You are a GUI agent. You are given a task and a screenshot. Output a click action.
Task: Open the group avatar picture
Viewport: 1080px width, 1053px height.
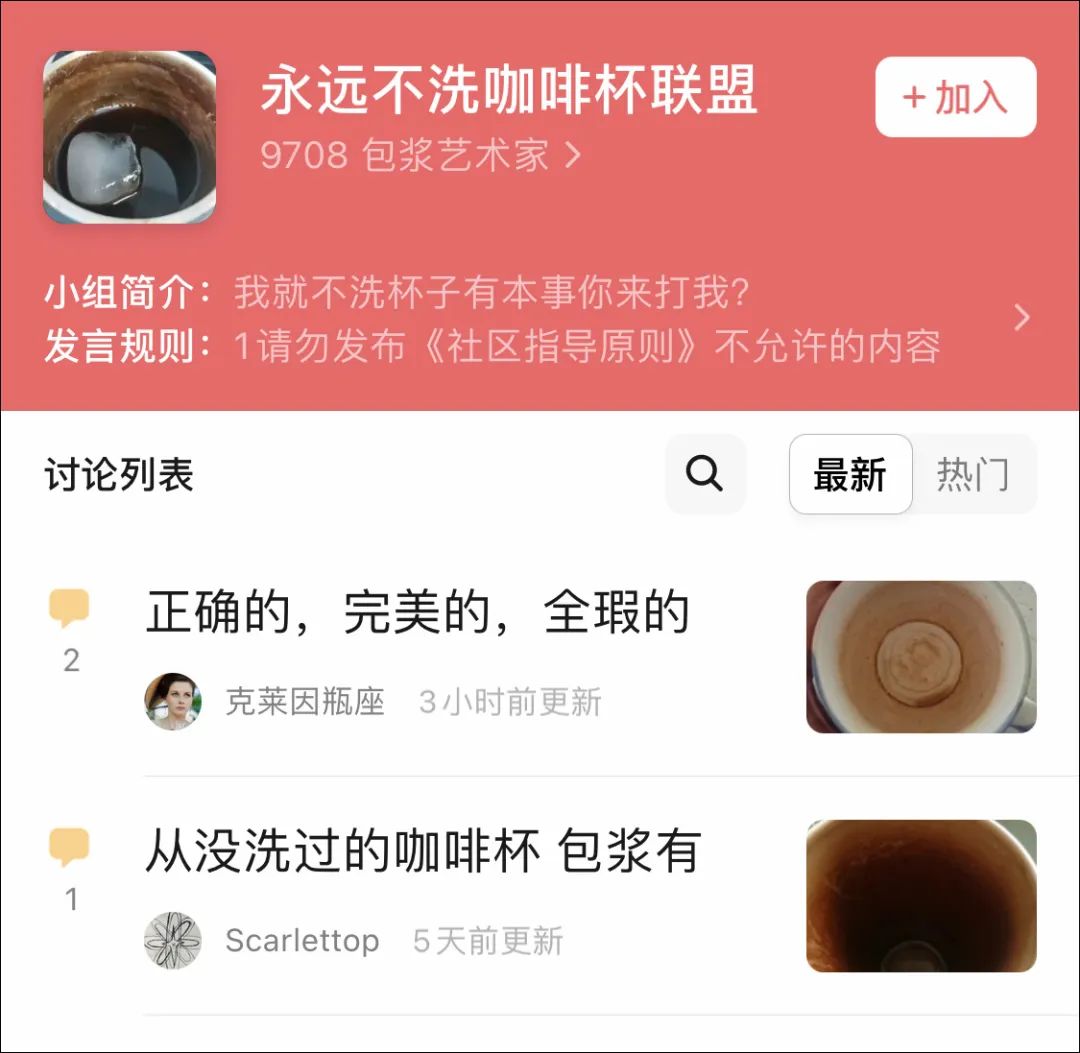click(129, 137)
